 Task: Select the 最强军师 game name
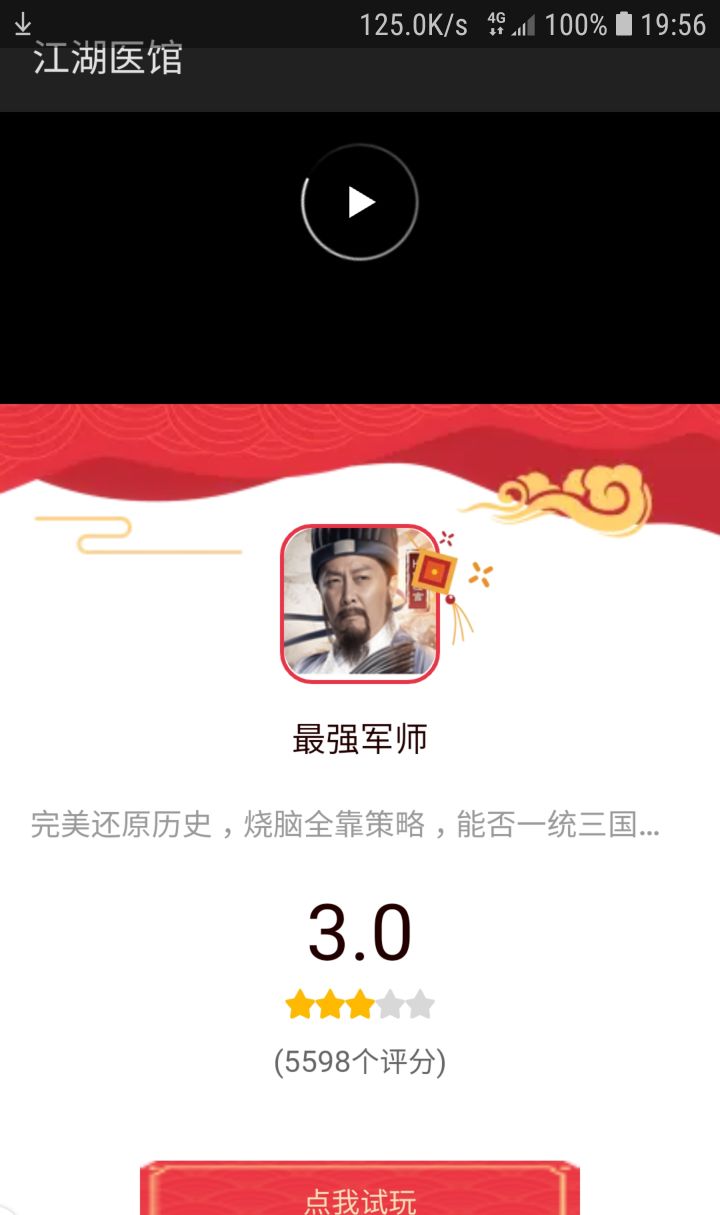pos(360,741)
